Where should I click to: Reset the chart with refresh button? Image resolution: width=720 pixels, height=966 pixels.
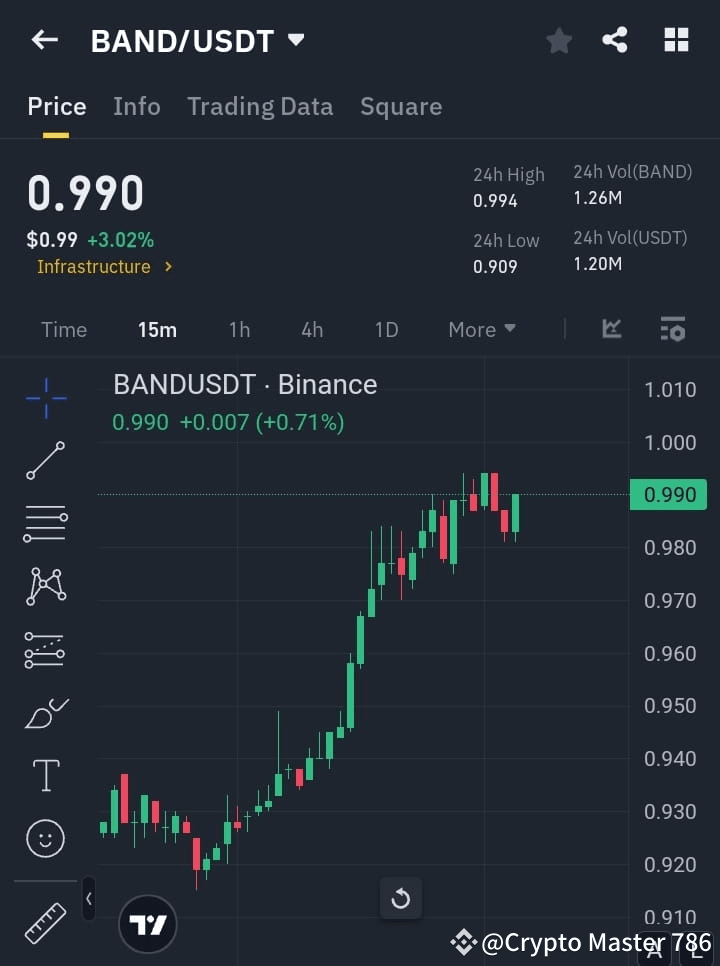click(x=401, y=898)
